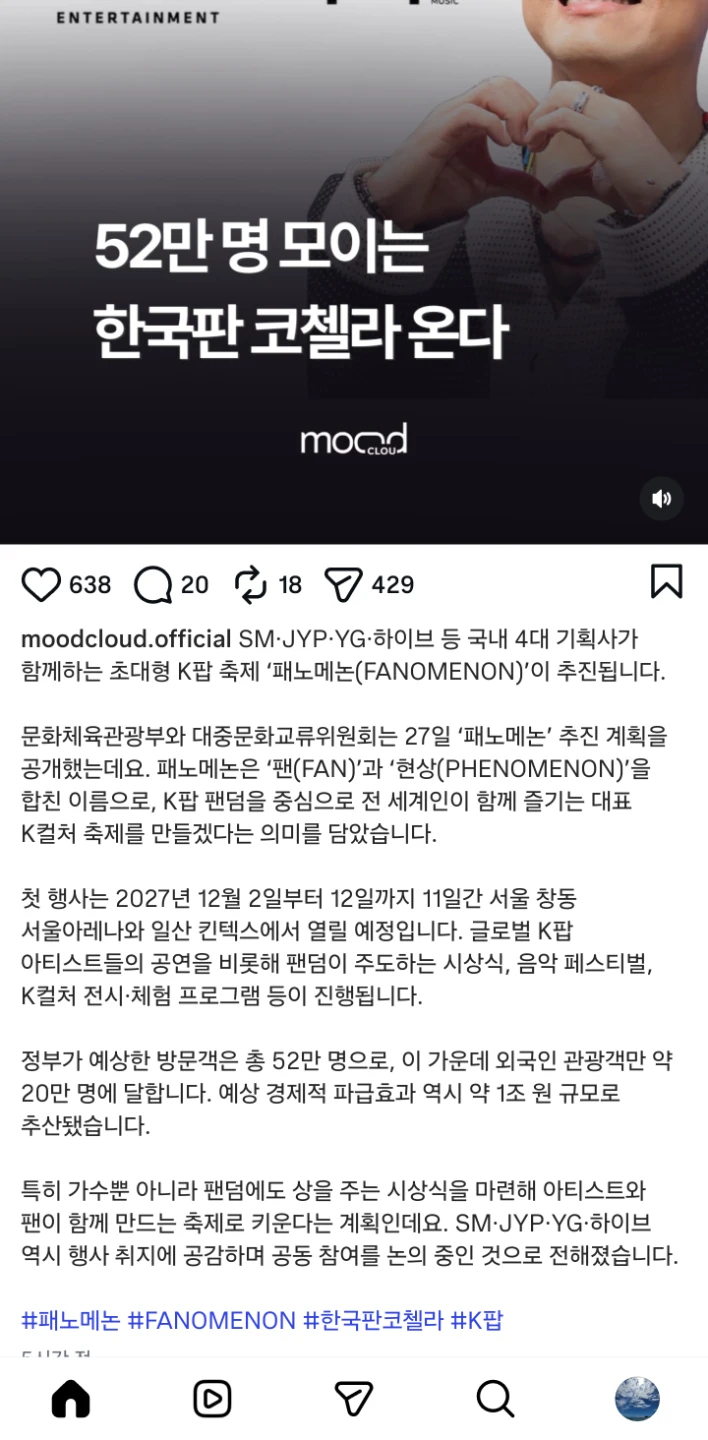Share the post via send icon
Image resolution: width=708 pixels, height=1440 pixels.
(343, 585)
